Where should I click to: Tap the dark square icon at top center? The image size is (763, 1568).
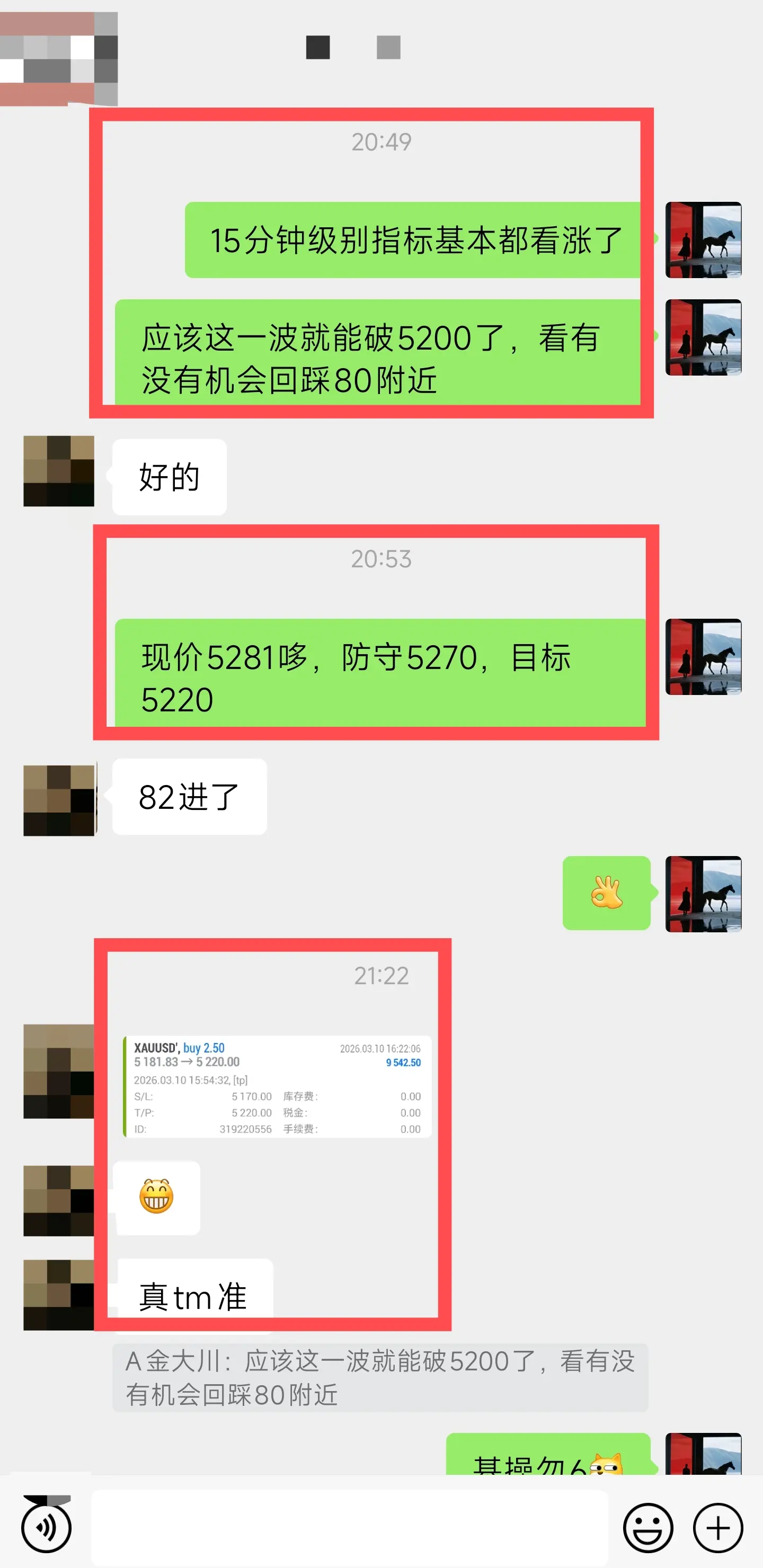point(318,48)
